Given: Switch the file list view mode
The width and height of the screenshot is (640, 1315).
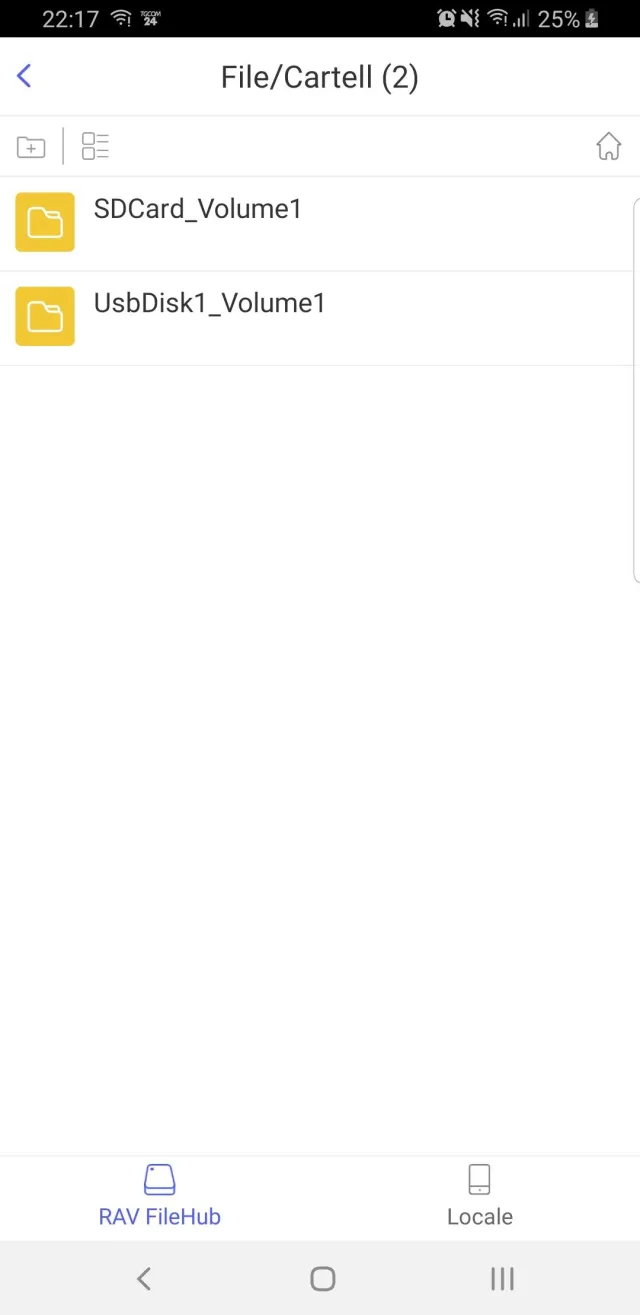Looking at the screenshot, I should [x=95, y=147].
